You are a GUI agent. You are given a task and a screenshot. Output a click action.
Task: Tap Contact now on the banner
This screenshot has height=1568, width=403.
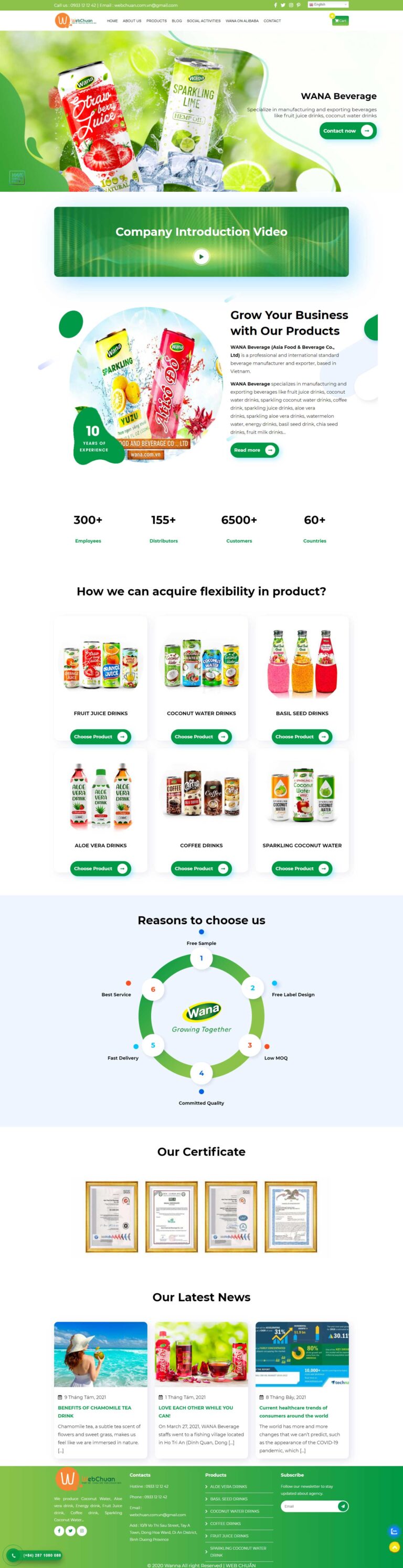[x=347, y=131]
